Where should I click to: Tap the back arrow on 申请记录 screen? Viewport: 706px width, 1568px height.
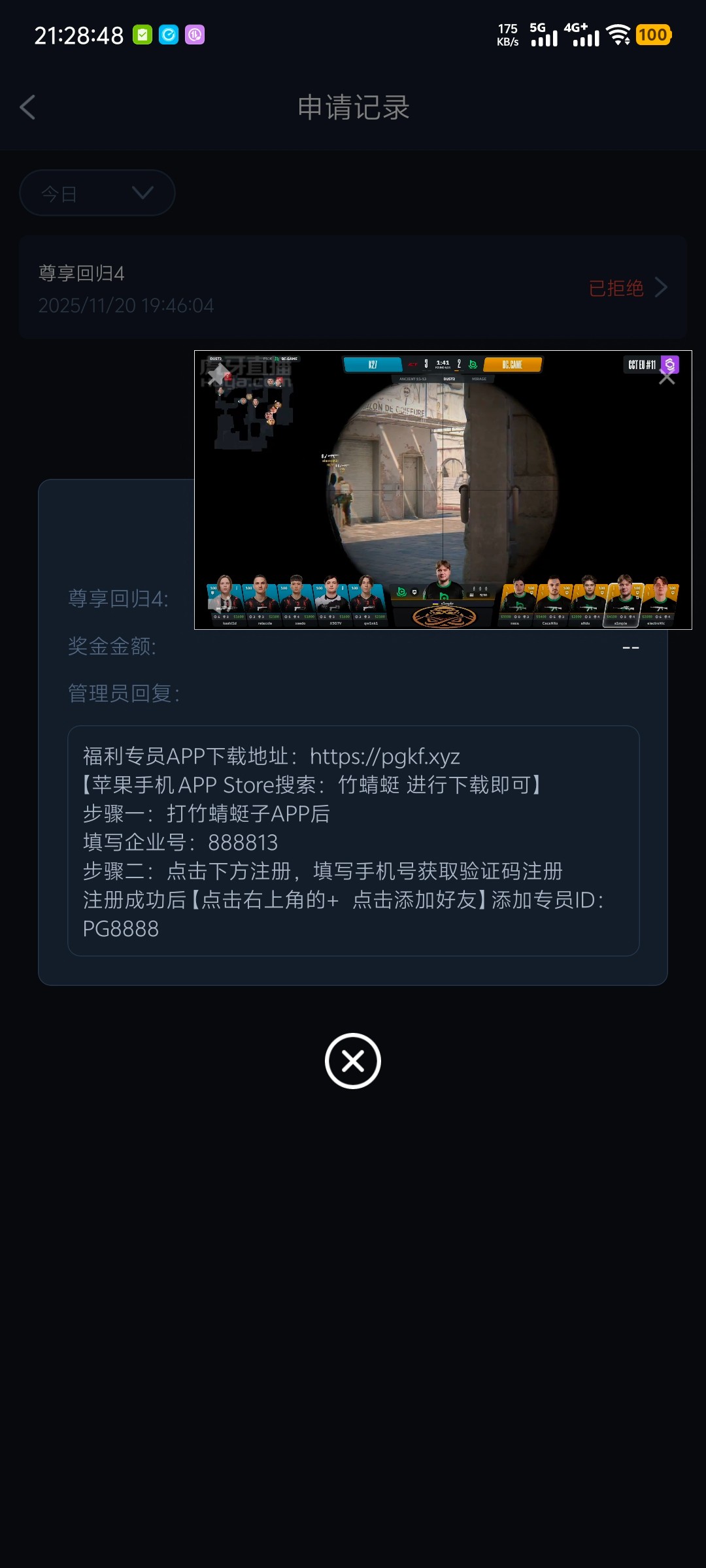coord(28,108)
